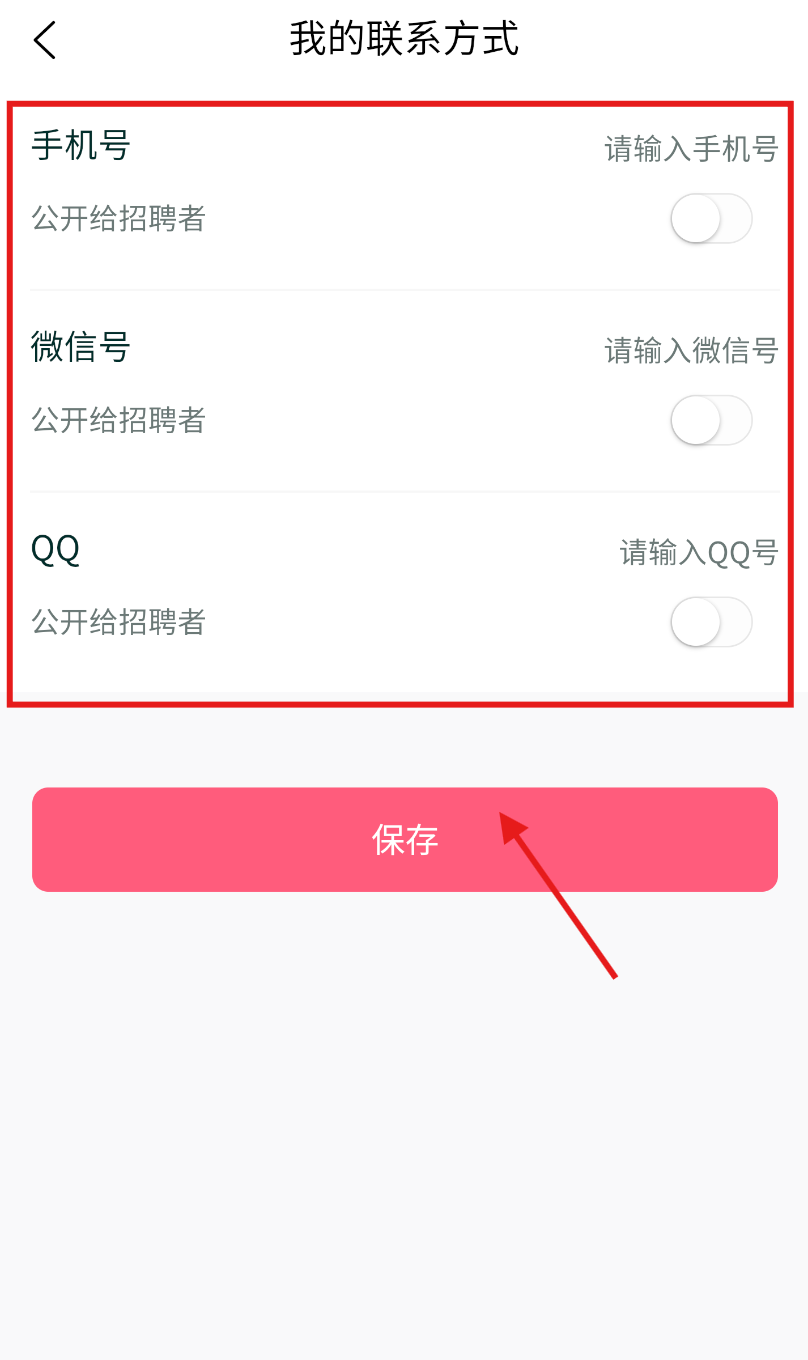
Task: Tap the QQ number input field
Action: tap(698, 552)
